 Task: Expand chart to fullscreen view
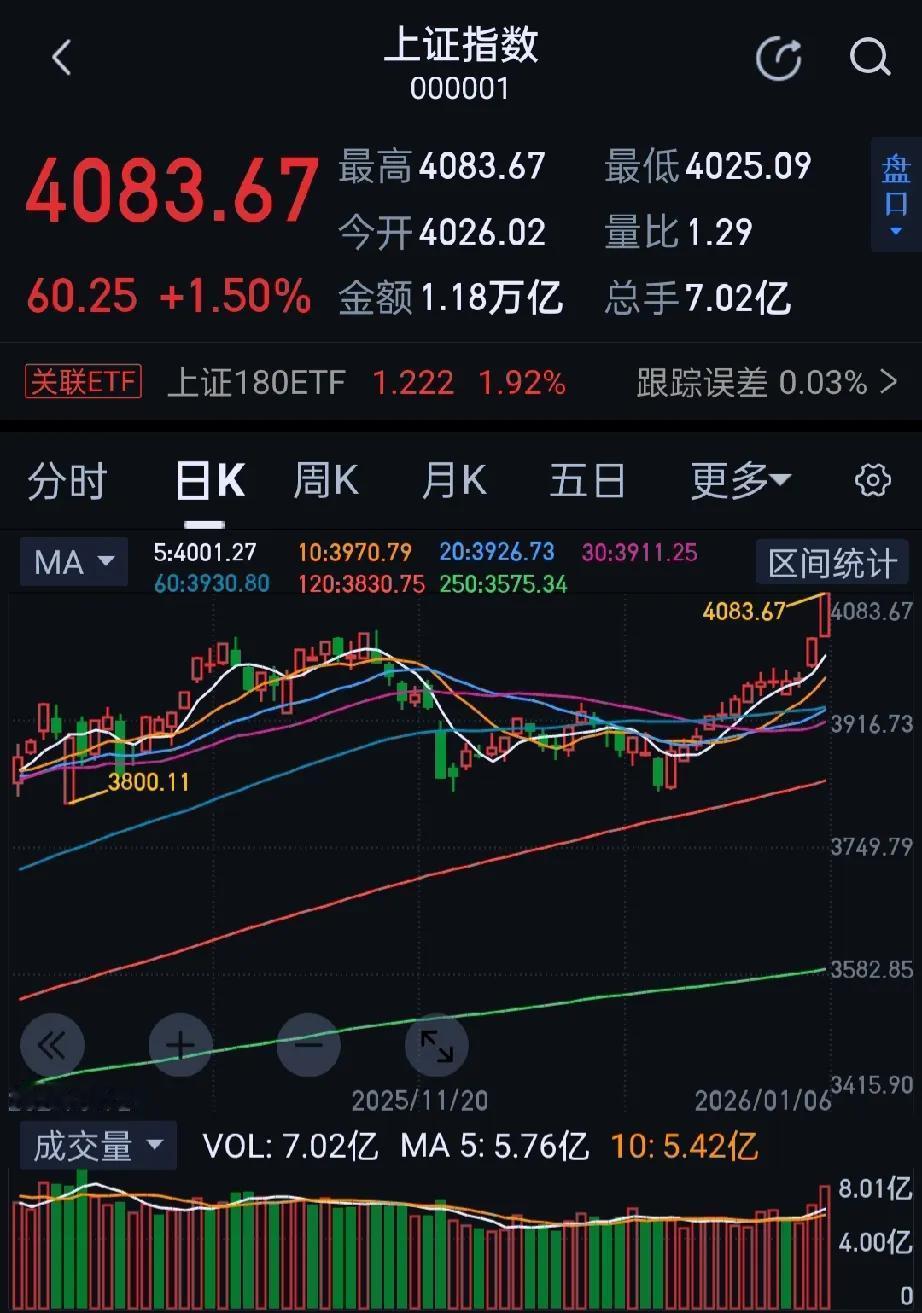tap(436, 1044)
